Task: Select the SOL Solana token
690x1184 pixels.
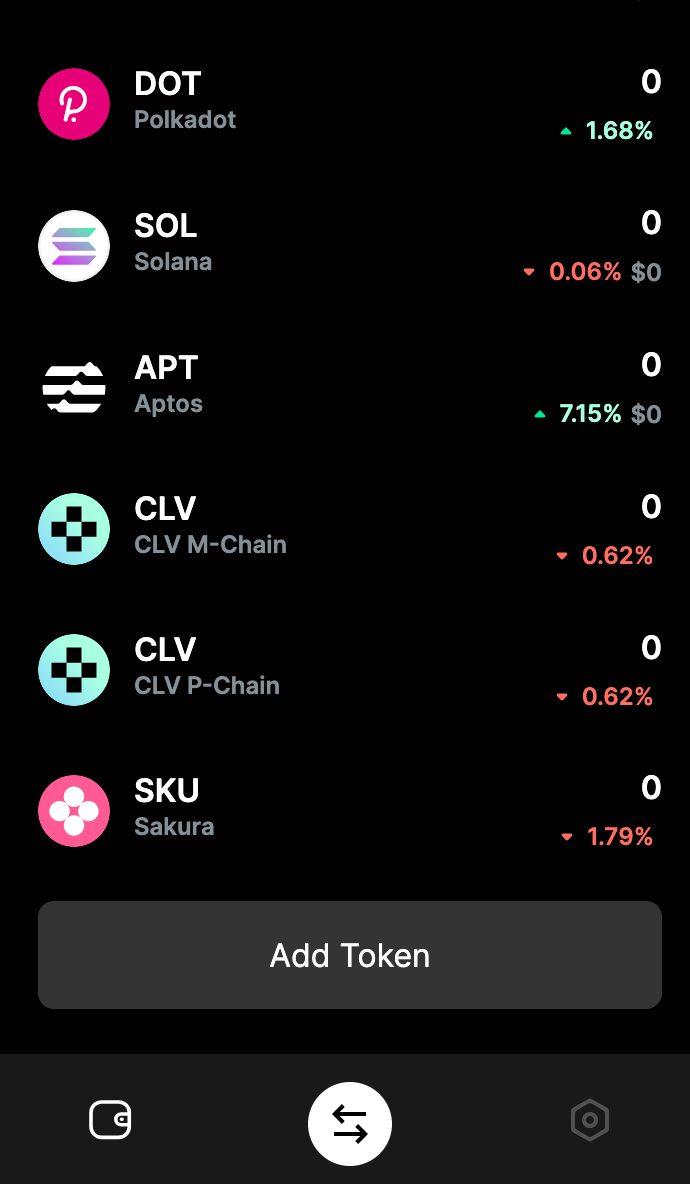Action: [345, 246]
